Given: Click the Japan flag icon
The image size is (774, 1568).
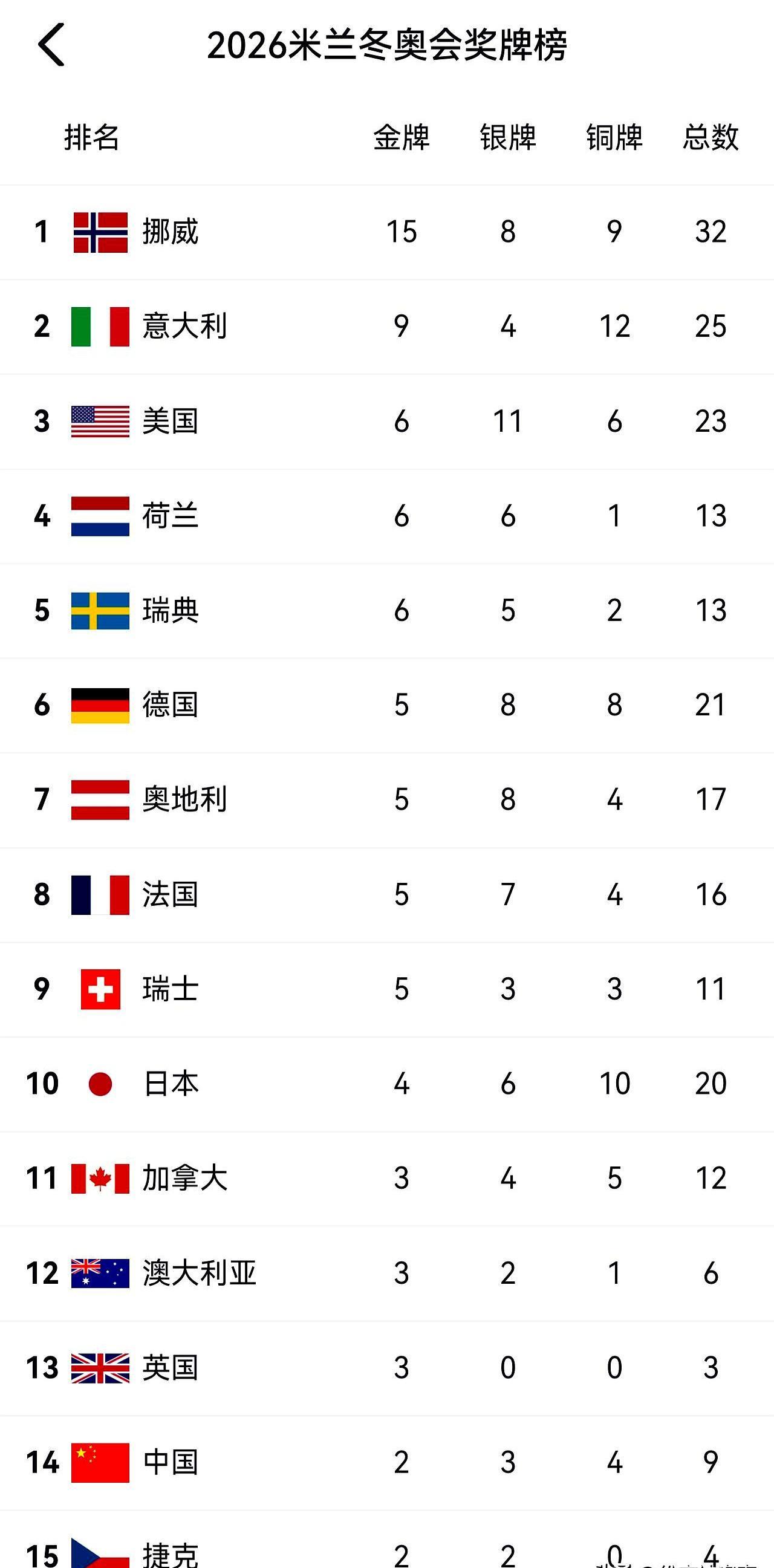Looking at the screenshot, I should point(100,1084).
